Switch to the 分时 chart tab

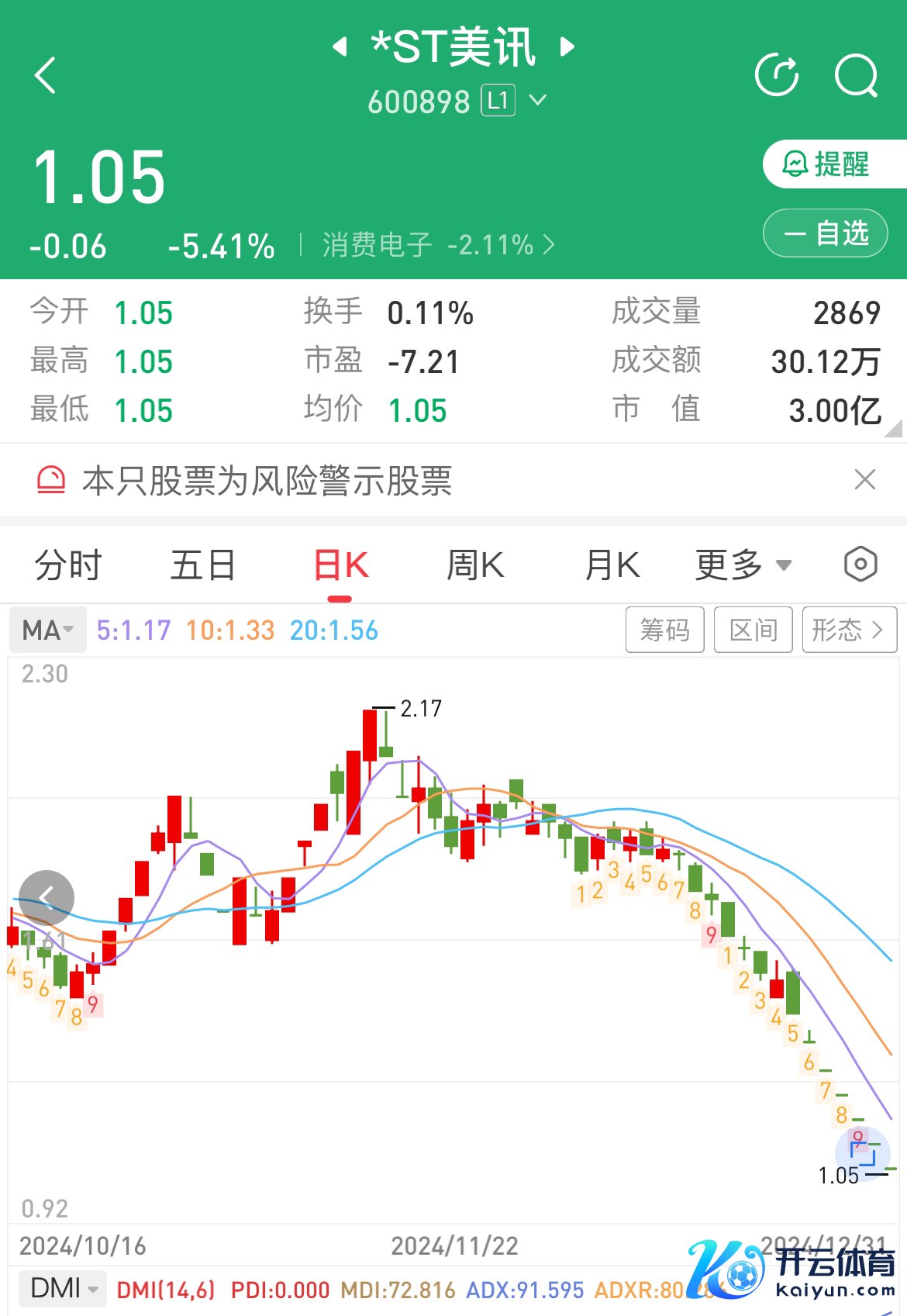click(68, 565)
